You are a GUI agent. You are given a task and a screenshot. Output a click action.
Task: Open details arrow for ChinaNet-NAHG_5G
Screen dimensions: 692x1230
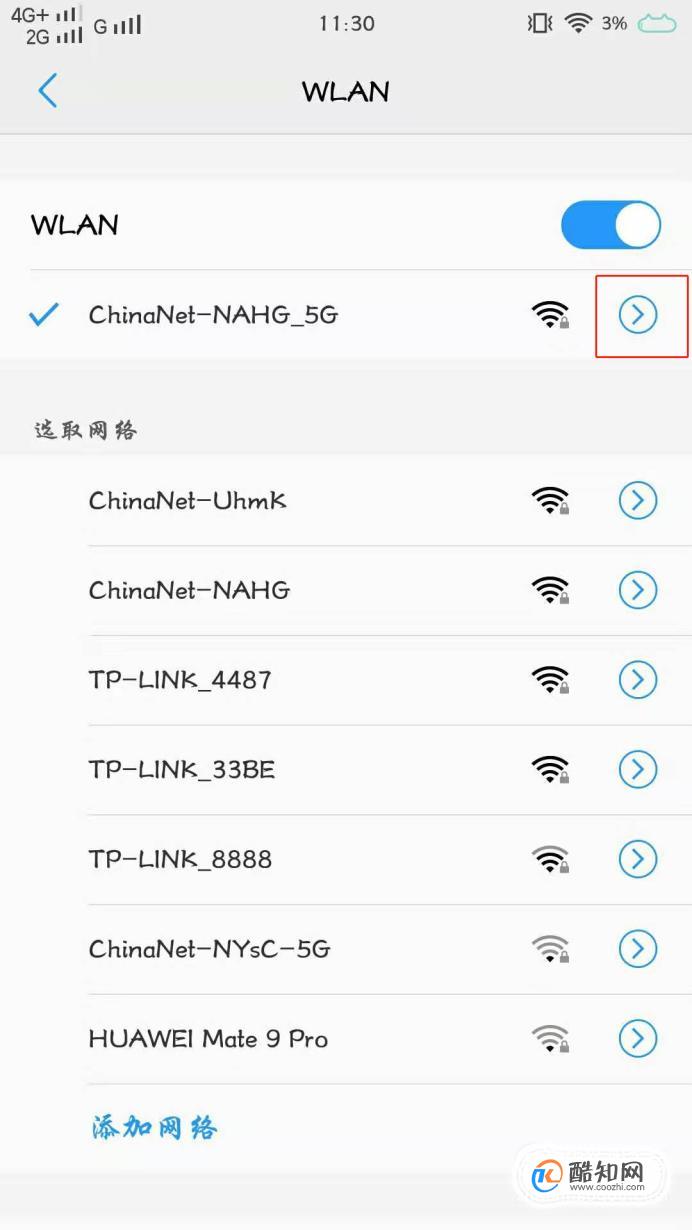(x=638, y=315)
